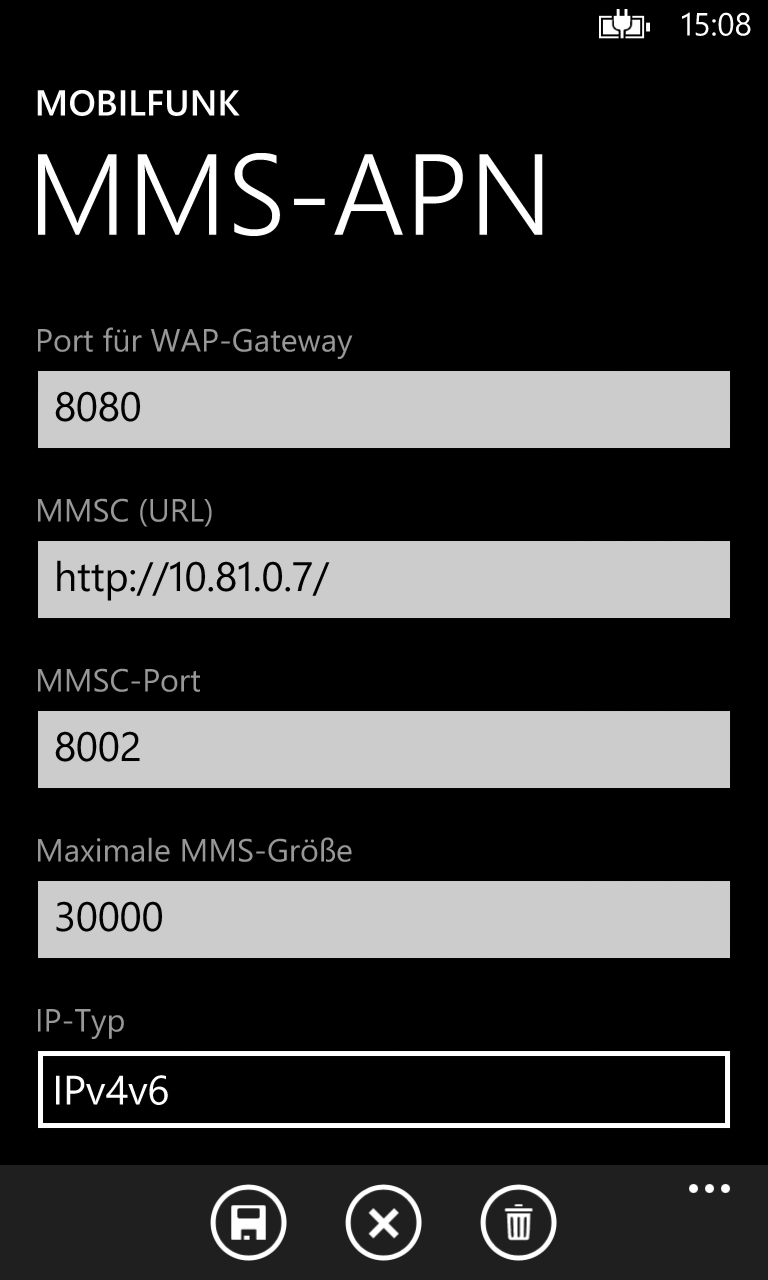Save the MMS-APN settings

click(x=248, y=1222)
